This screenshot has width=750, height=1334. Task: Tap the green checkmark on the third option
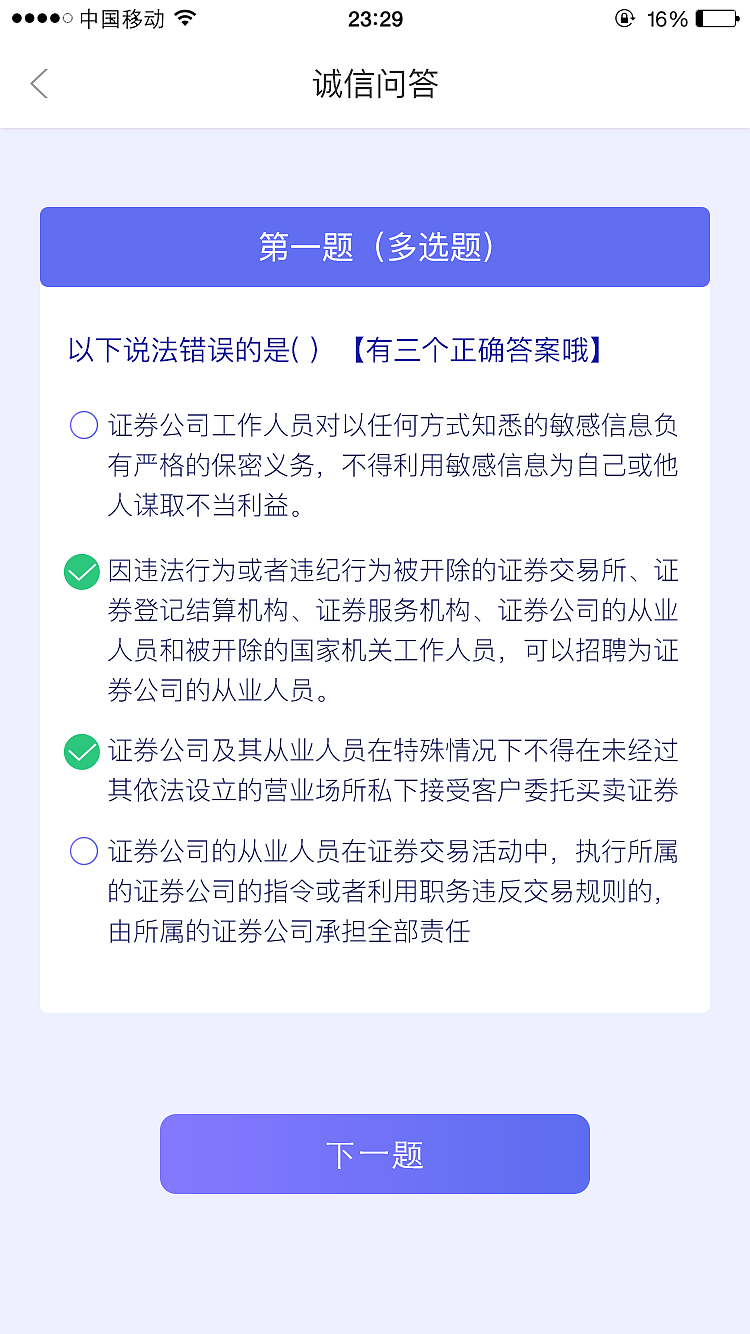[83, 750]
